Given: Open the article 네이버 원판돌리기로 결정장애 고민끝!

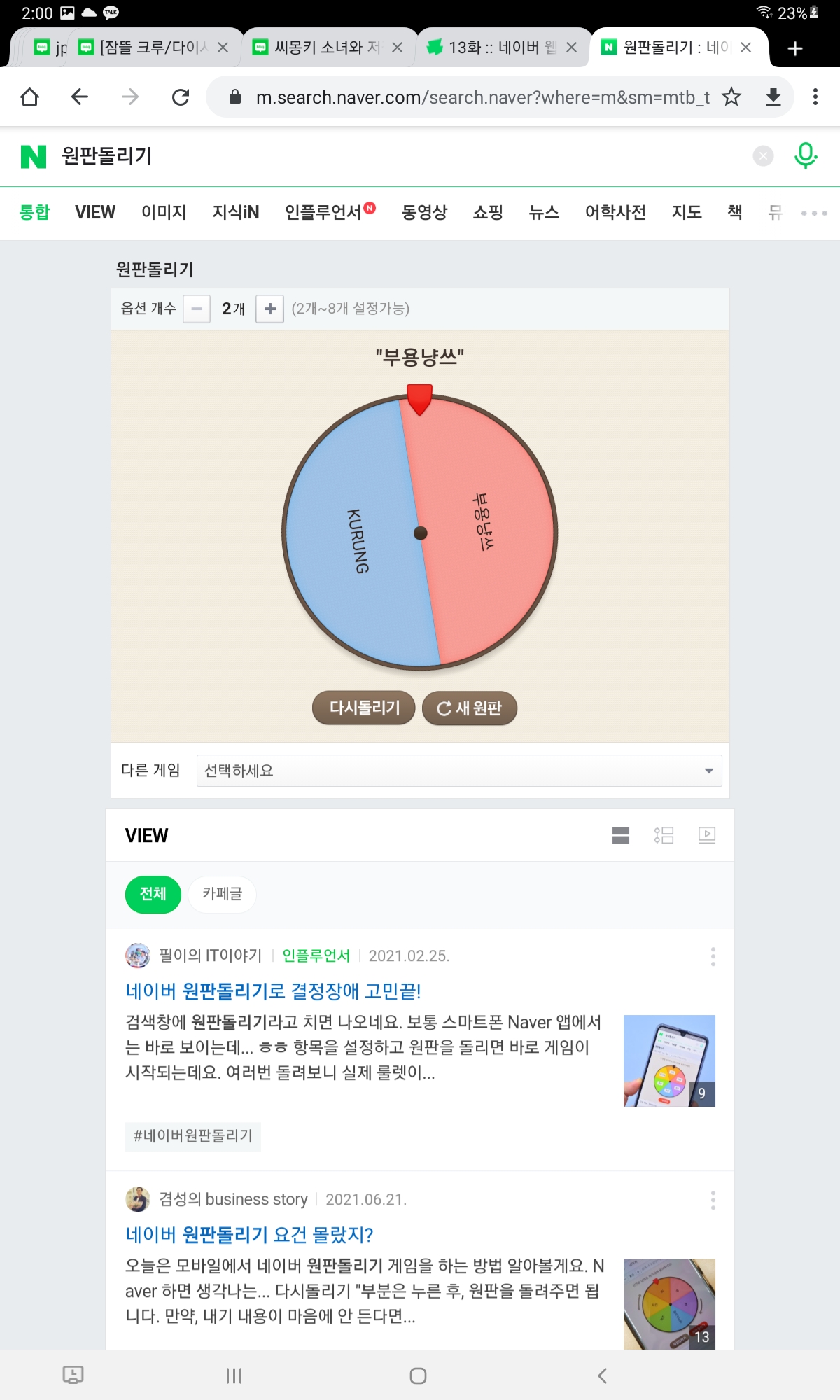Looking at the screenshot, I should pos(273,991).
